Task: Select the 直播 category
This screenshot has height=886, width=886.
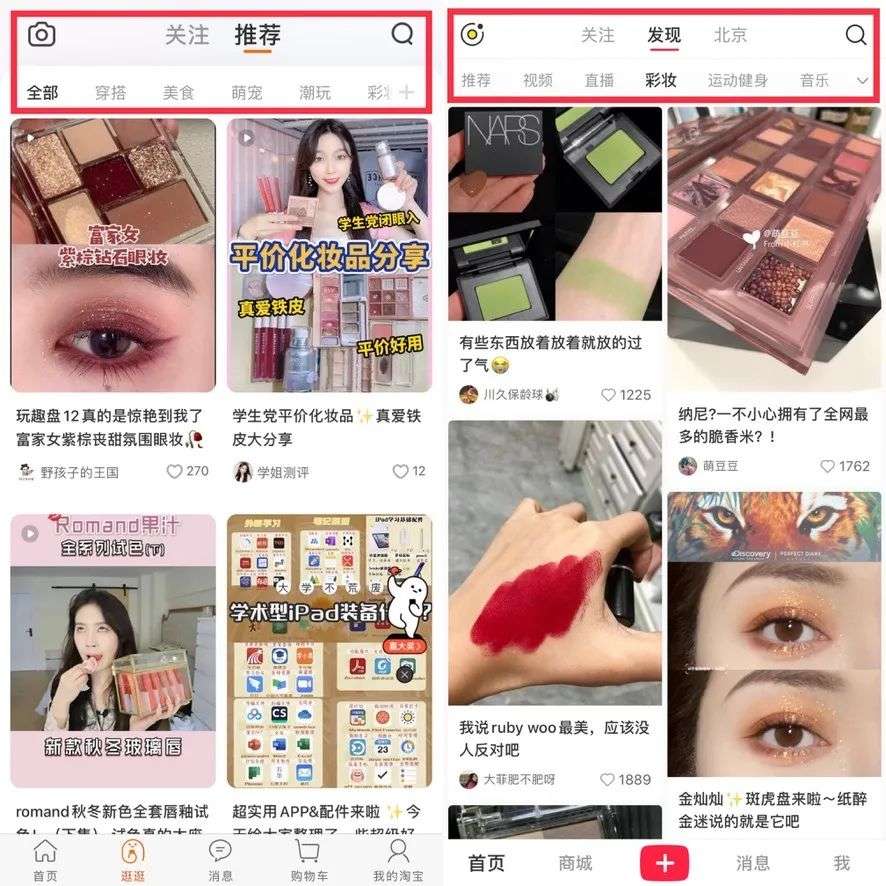Action: (x=599, y=80)
